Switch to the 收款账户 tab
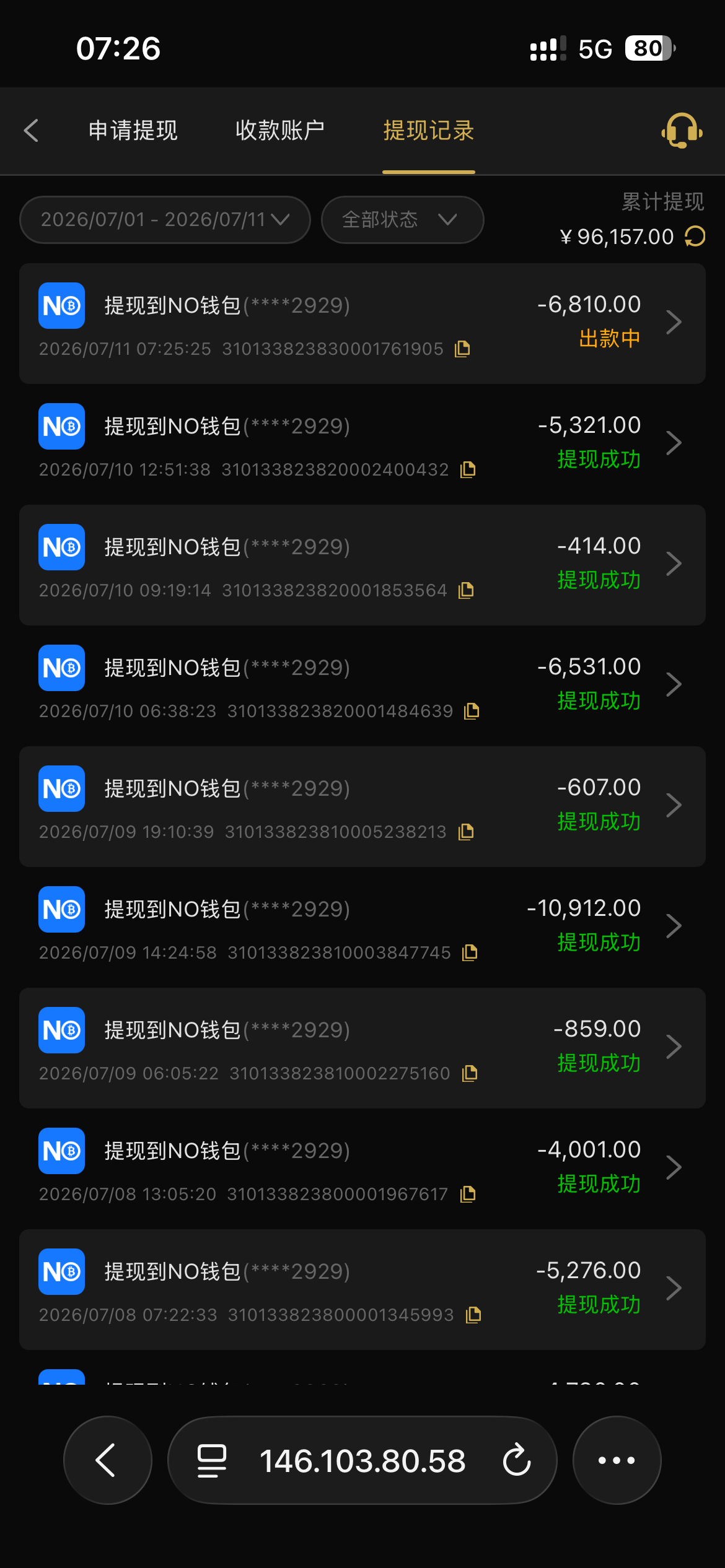 tap(280, 131)
